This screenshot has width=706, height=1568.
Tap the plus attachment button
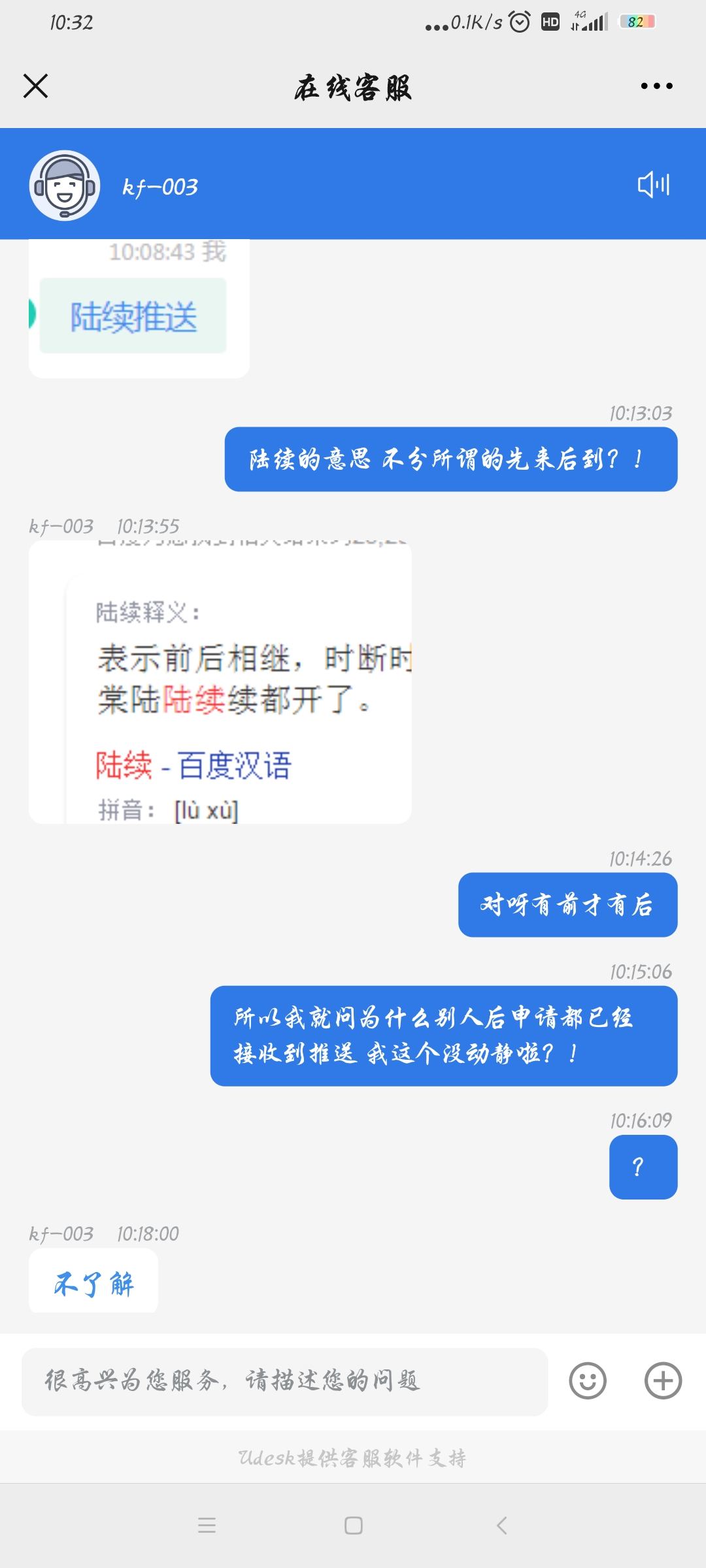[x=663, y=1381]
